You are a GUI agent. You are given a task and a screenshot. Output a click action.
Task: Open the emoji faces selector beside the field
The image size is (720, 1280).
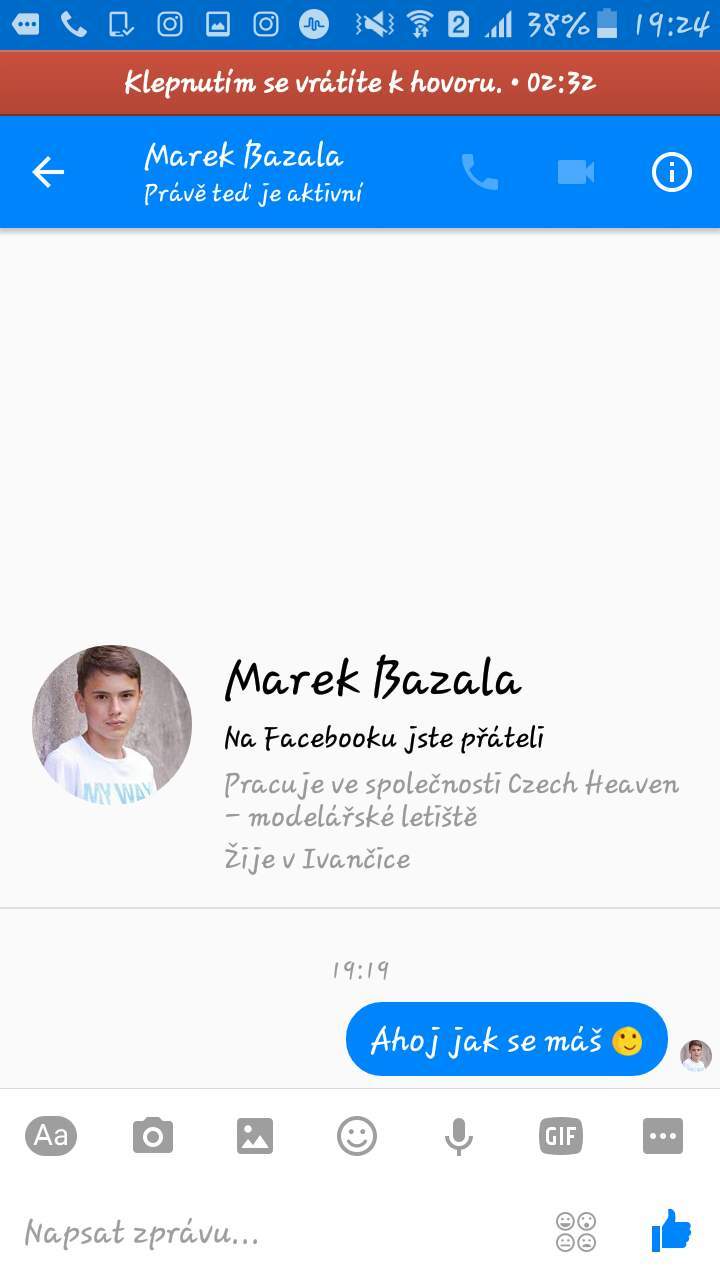(x=576, y=1232)
